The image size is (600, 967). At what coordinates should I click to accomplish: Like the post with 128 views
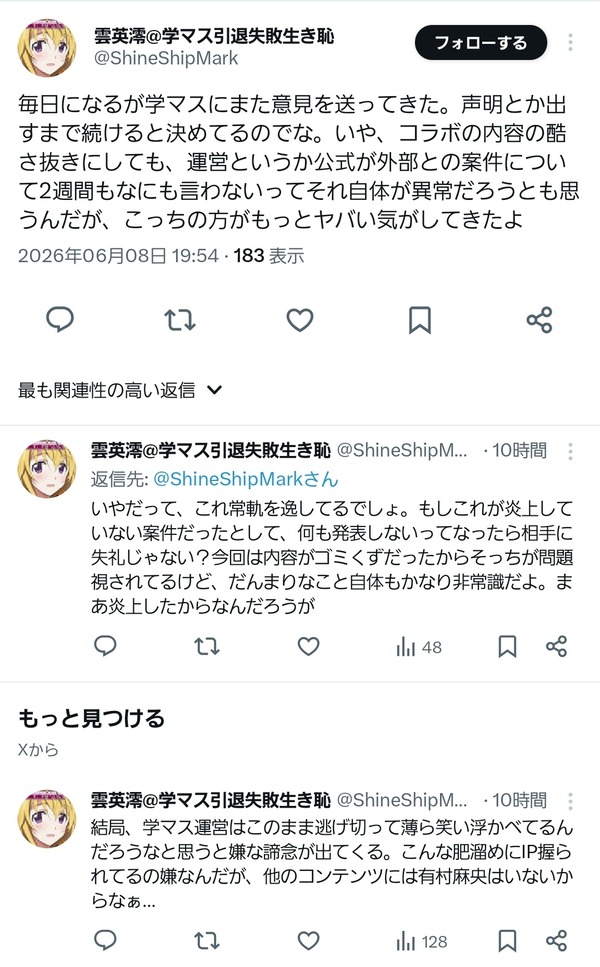click(308, 940)
